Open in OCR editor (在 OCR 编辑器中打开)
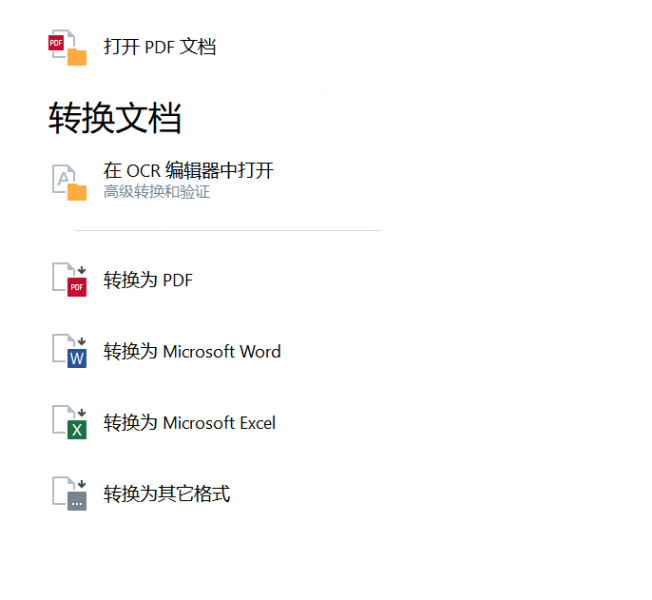 pos(188,171)
